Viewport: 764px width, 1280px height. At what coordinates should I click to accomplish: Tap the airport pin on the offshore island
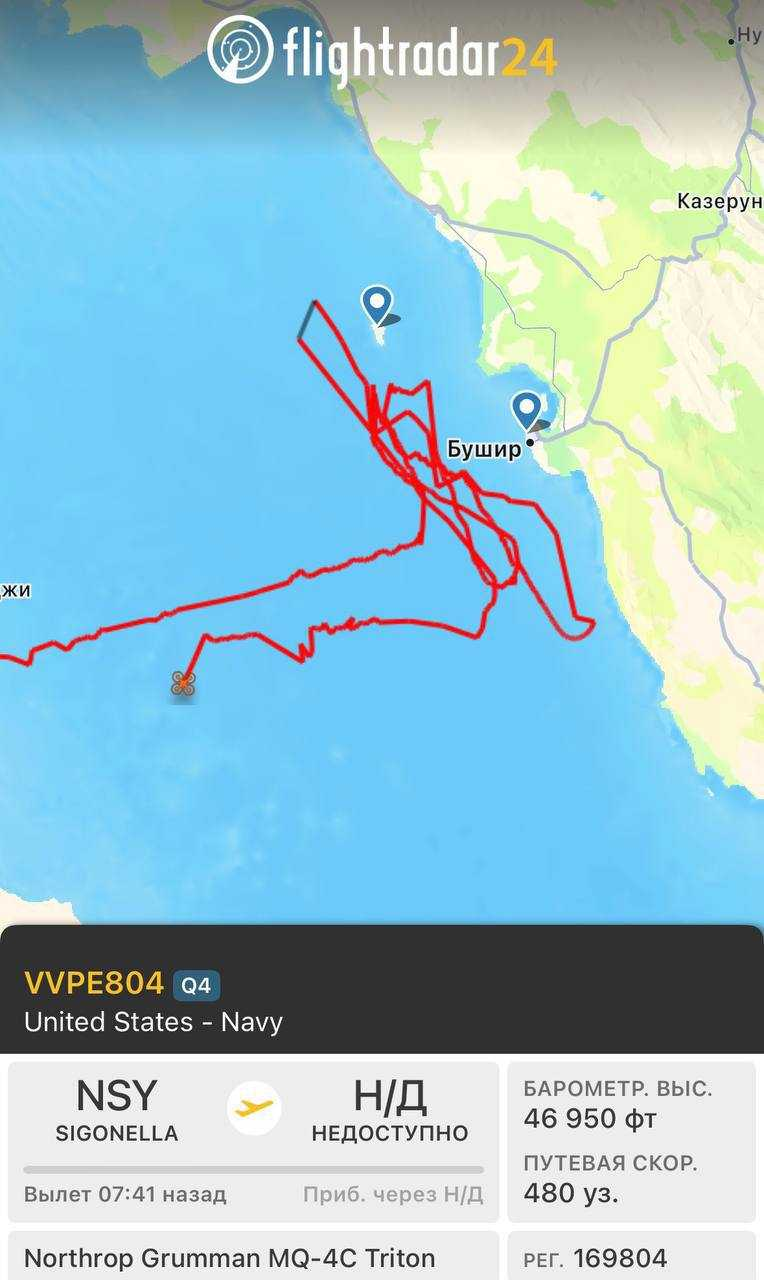point(377,304)
